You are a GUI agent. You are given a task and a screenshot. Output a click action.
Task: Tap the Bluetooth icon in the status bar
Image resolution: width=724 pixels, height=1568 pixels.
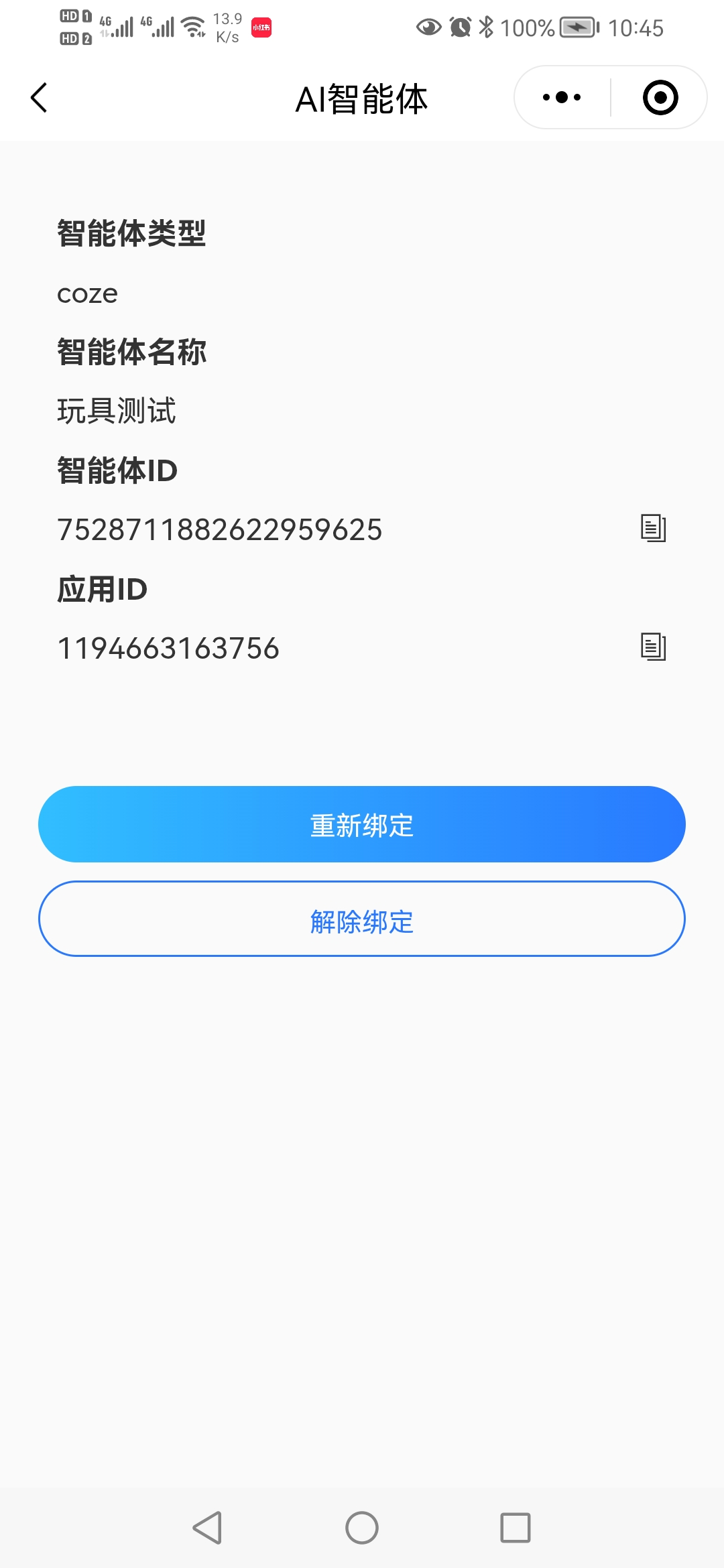coord(485,27)
